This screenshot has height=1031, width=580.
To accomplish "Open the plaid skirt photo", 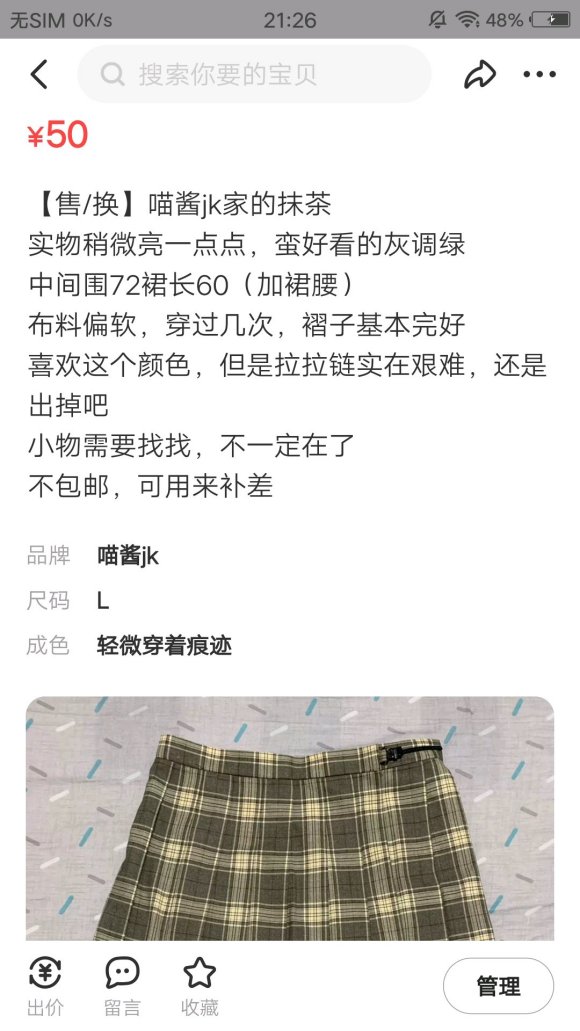I will point(290,818).
